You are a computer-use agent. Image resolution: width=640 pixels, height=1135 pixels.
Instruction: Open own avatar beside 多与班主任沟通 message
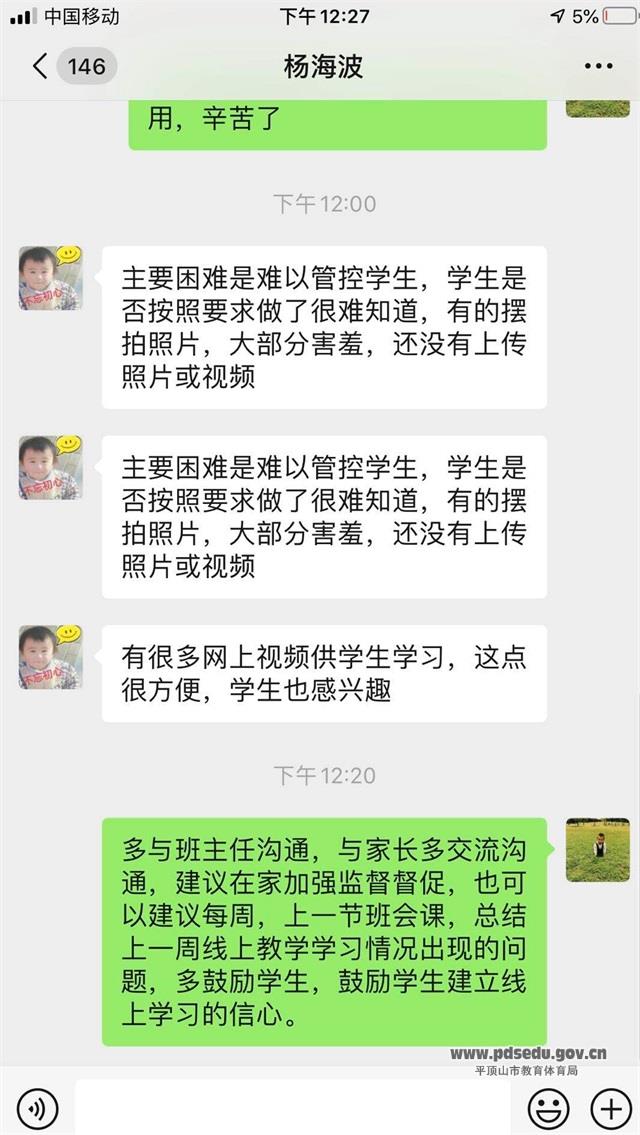pyautogui.click(x=597, y=850)
